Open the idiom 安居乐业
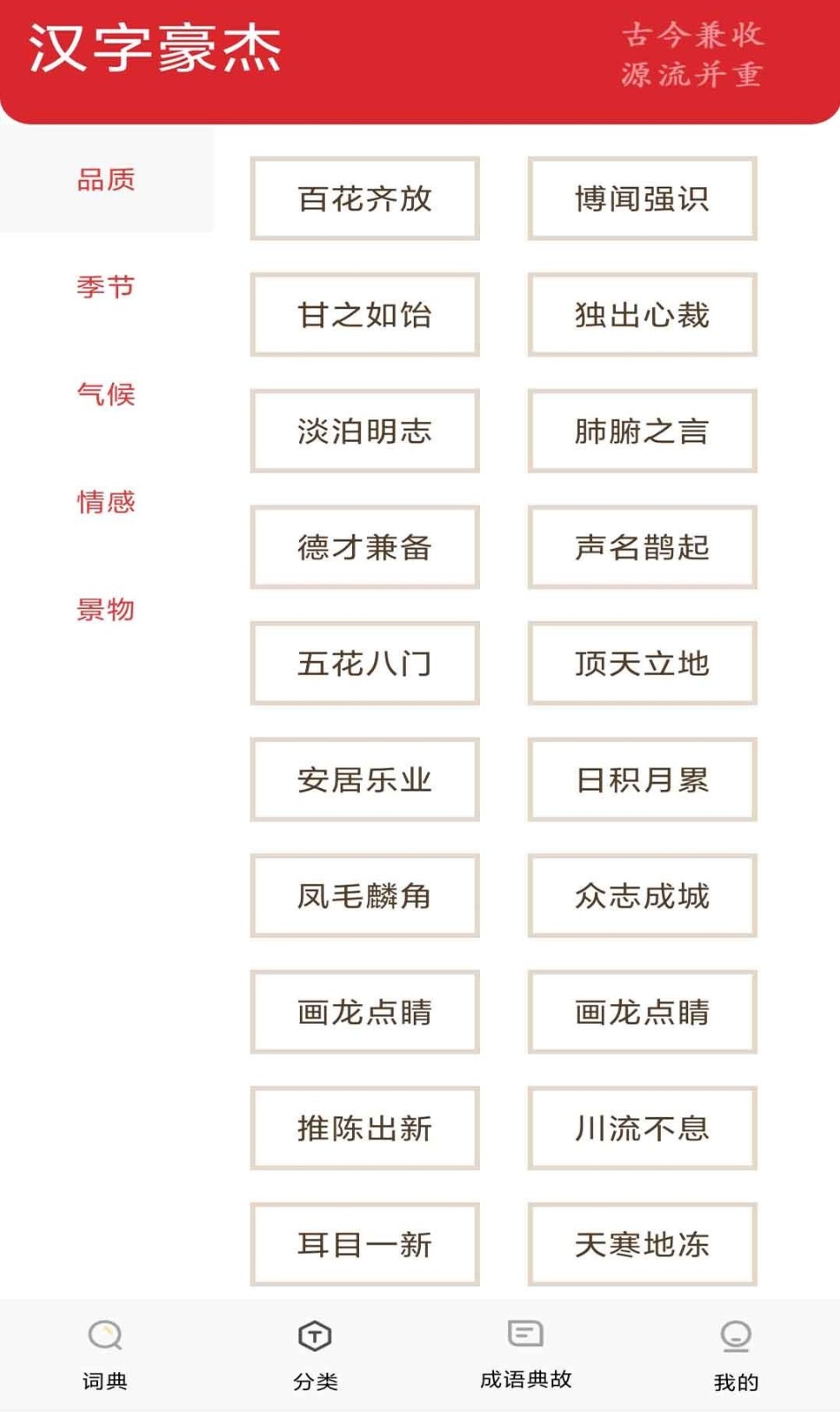 pyautogui.click(x=364, y=780)
